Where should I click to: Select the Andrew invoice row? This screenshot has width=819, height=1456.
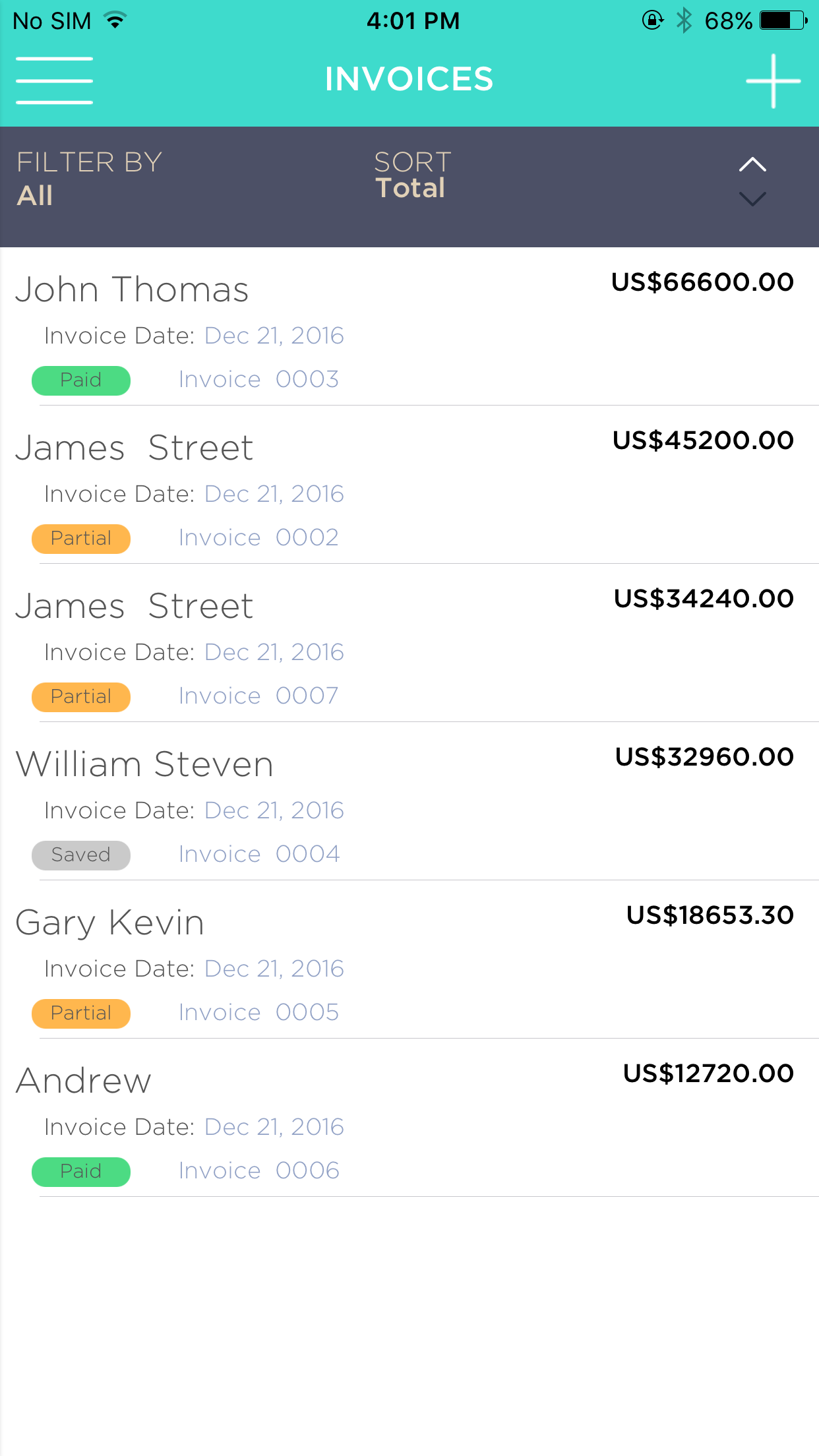point(409,1121)
